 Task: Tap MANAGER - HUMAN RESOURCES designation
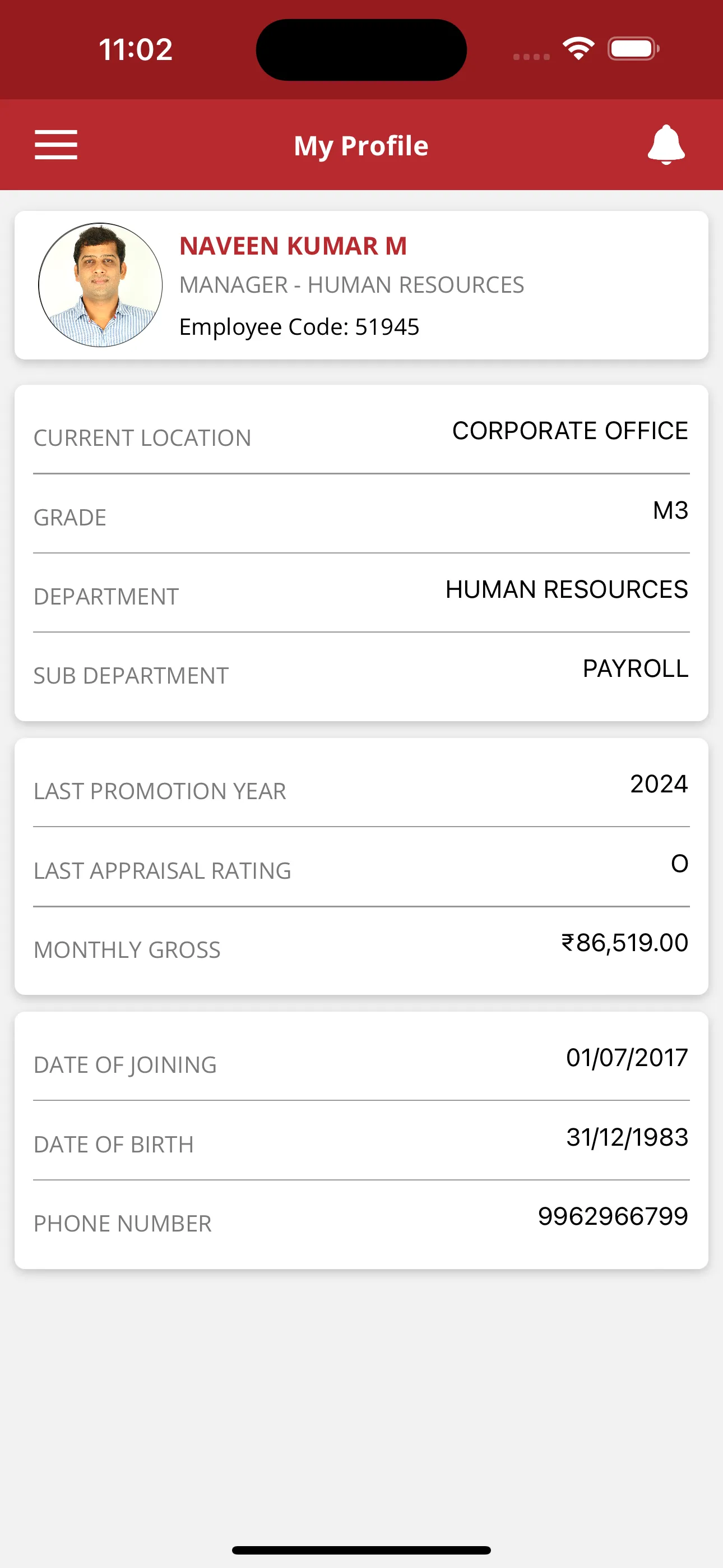(x=352, y=285)
